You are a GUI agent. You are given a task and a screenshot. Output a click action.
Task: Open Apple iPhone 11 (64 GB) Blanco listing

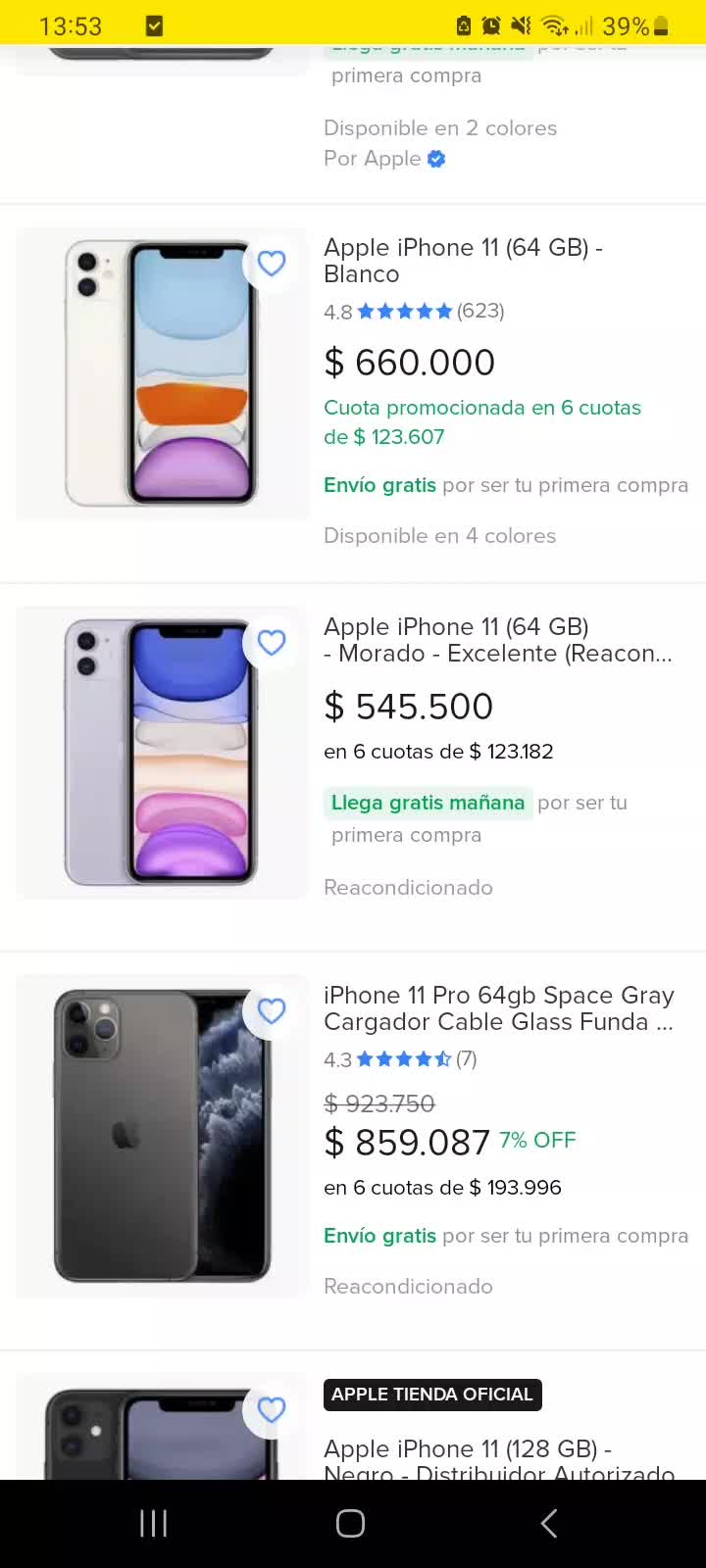click(x=463, y=261)
